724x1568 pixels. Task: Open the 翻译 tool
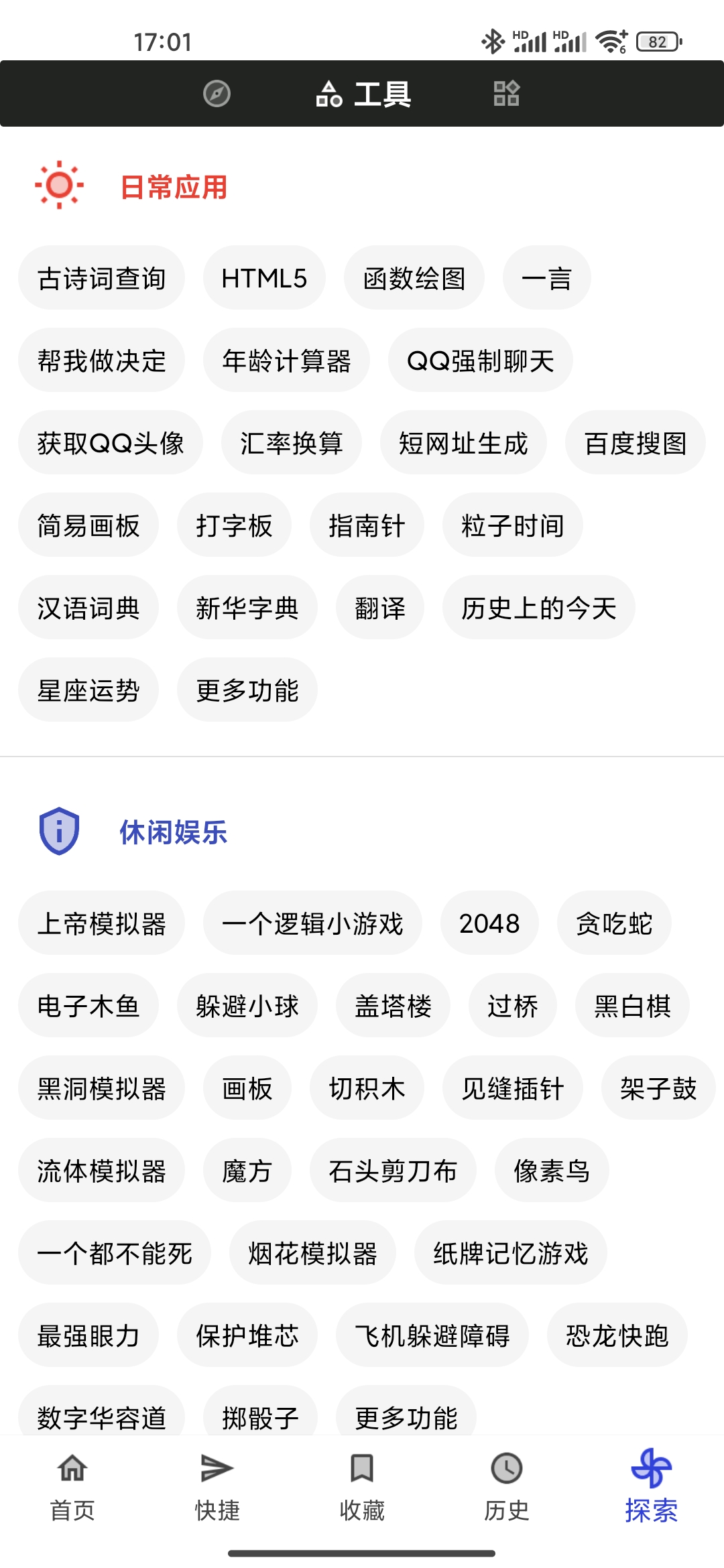pos(380,608)
